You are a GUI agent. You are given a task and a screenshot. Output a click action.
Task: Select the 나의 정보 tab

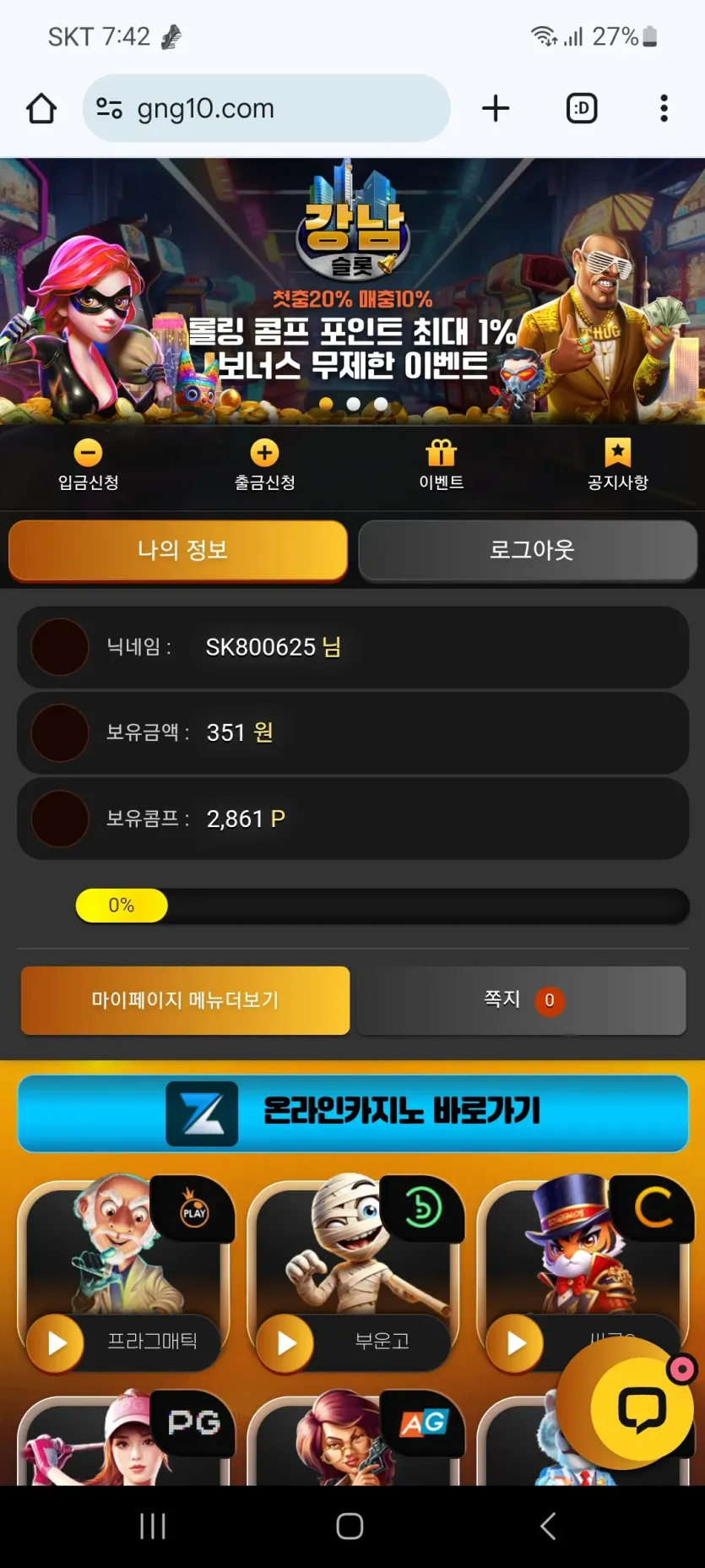click(178, 550)
